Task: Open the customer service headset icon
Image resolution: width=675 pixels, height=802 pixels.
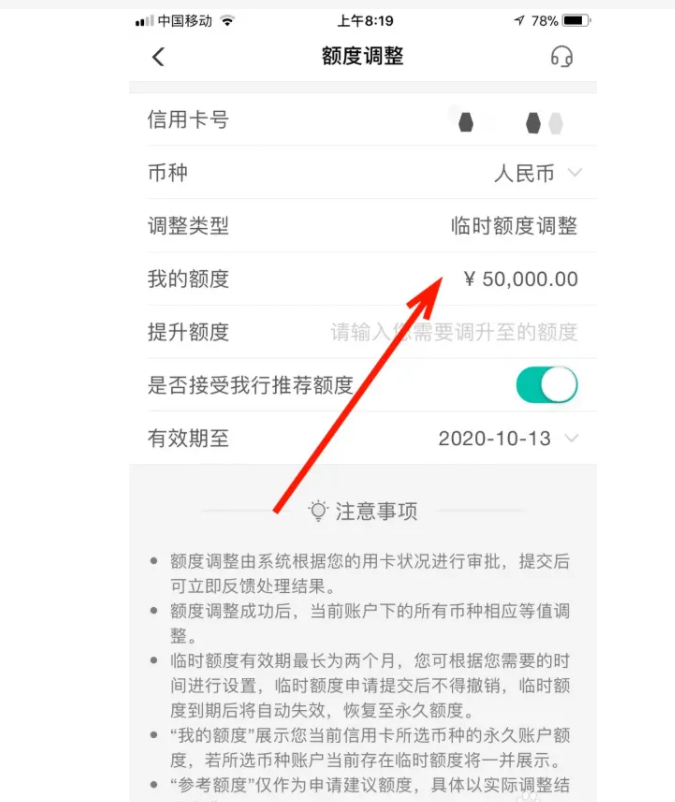Action: click(x=562, y=57)
